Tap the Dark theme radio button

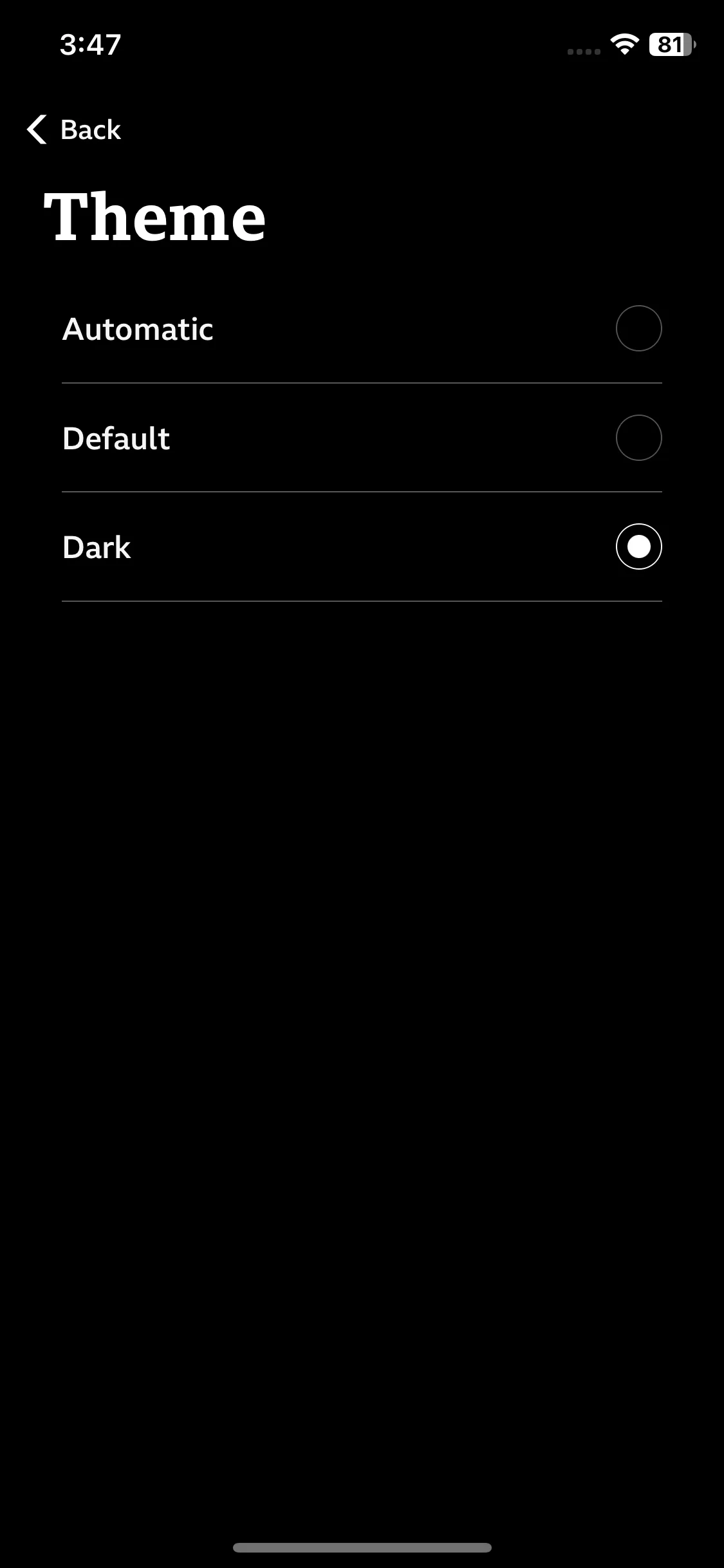[638, 546]
